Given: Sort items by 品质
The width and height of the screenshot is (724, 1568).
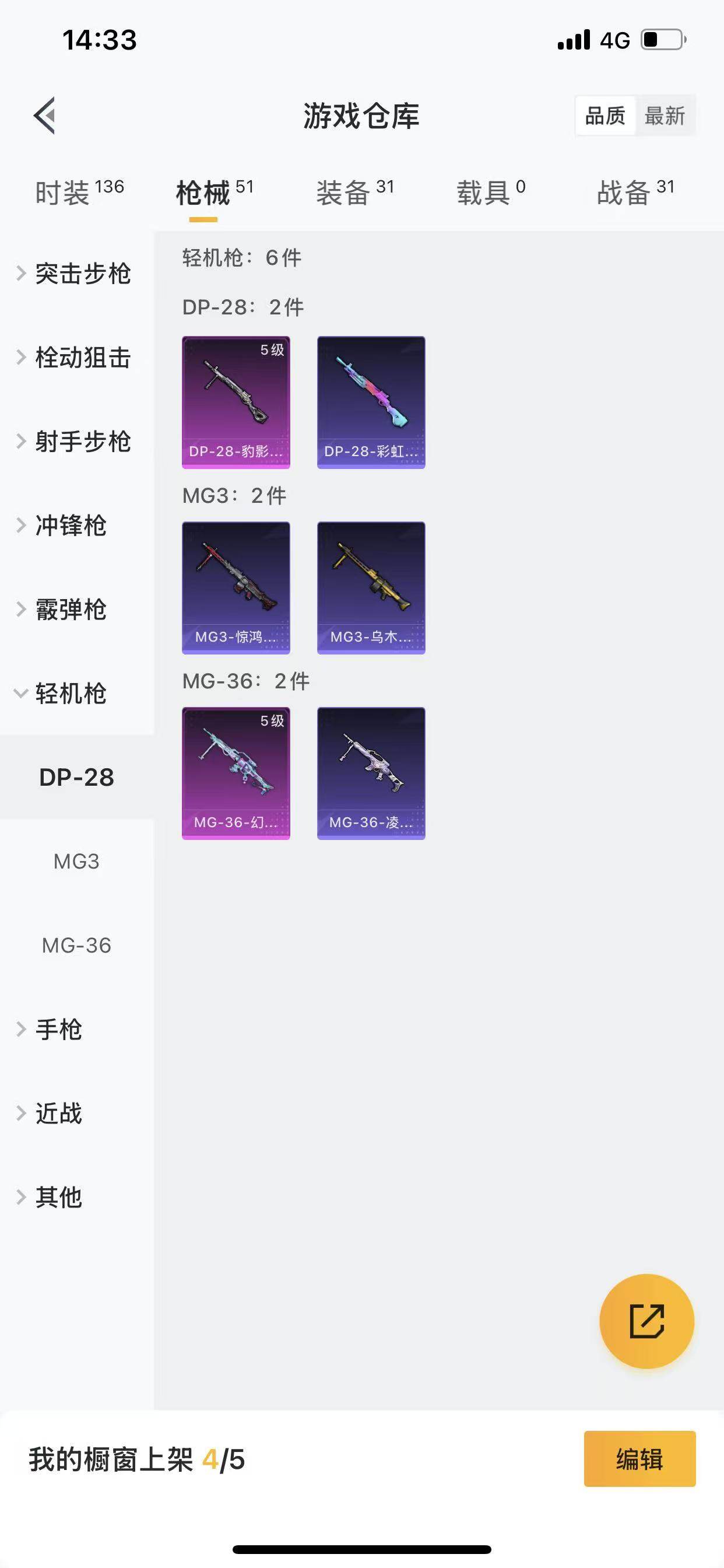Looking at the screenshot, I should 604,116.
